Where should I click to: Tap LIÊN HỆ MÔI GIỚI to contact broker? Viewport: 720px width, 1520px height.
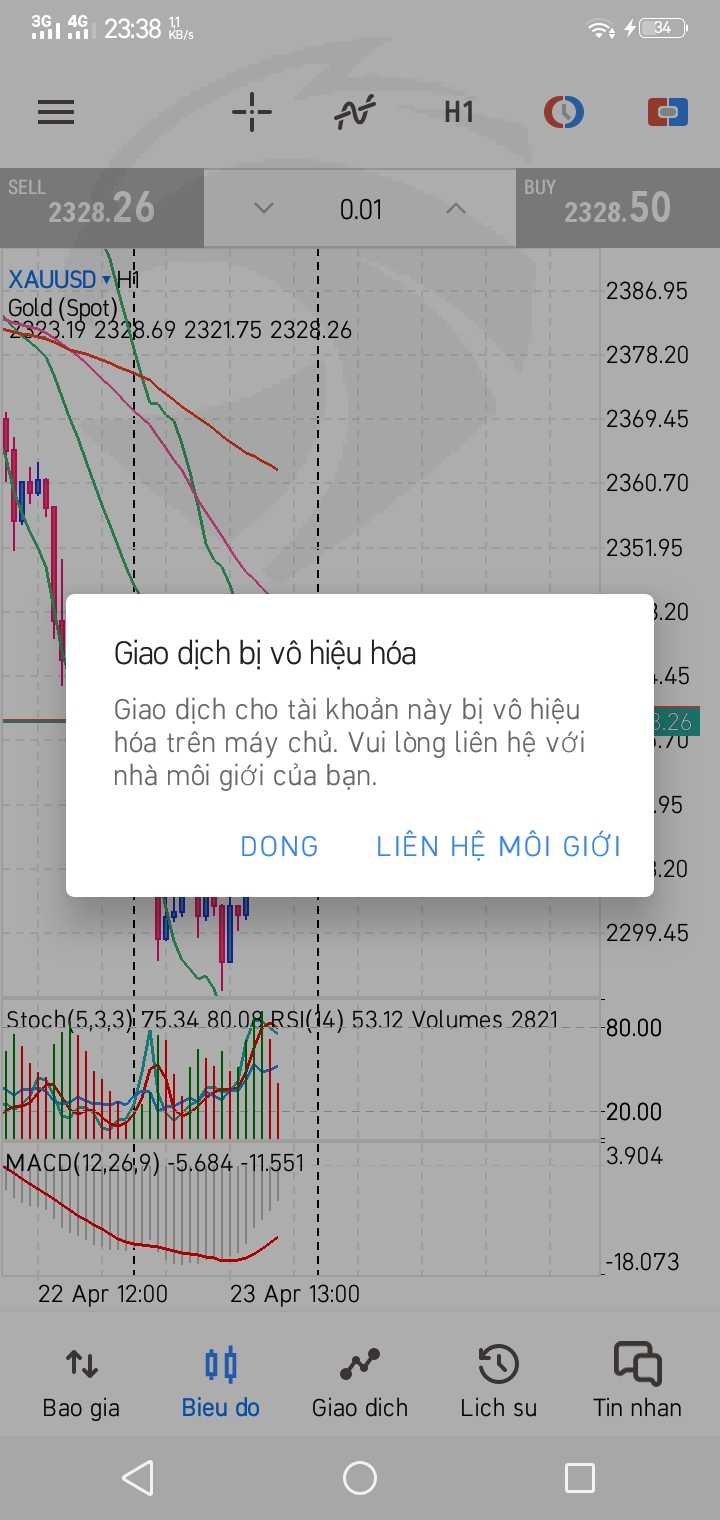498,846
